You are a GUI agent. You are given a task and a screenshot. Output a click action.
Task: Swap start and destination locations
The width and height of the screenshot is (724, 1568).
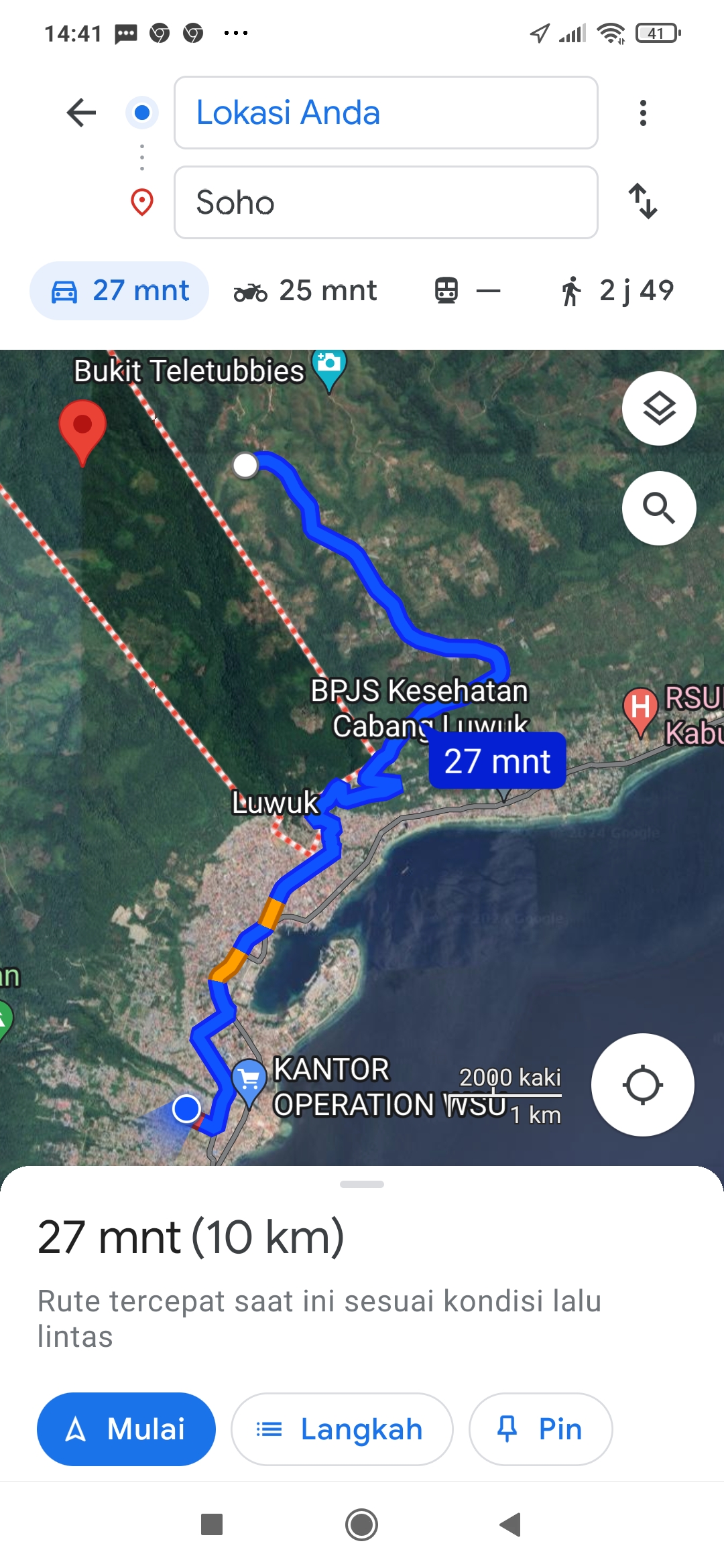tap(643, 201)
